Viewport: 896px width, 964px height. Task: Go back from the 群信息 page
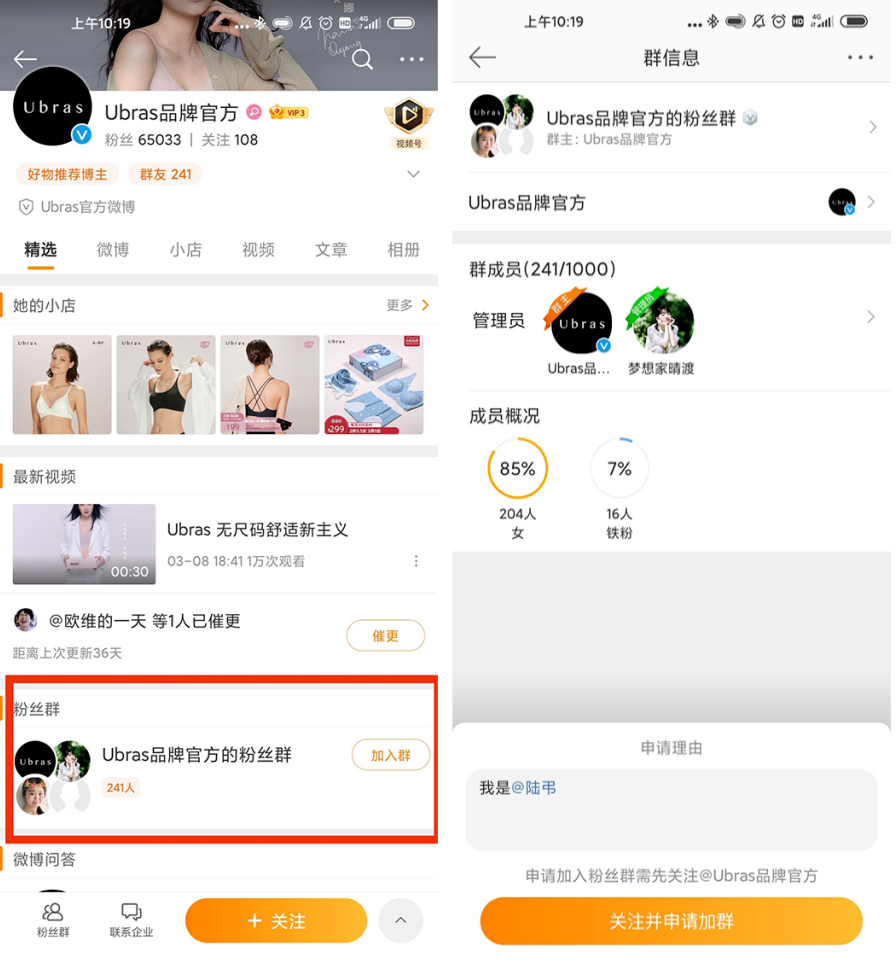(482, 57)
